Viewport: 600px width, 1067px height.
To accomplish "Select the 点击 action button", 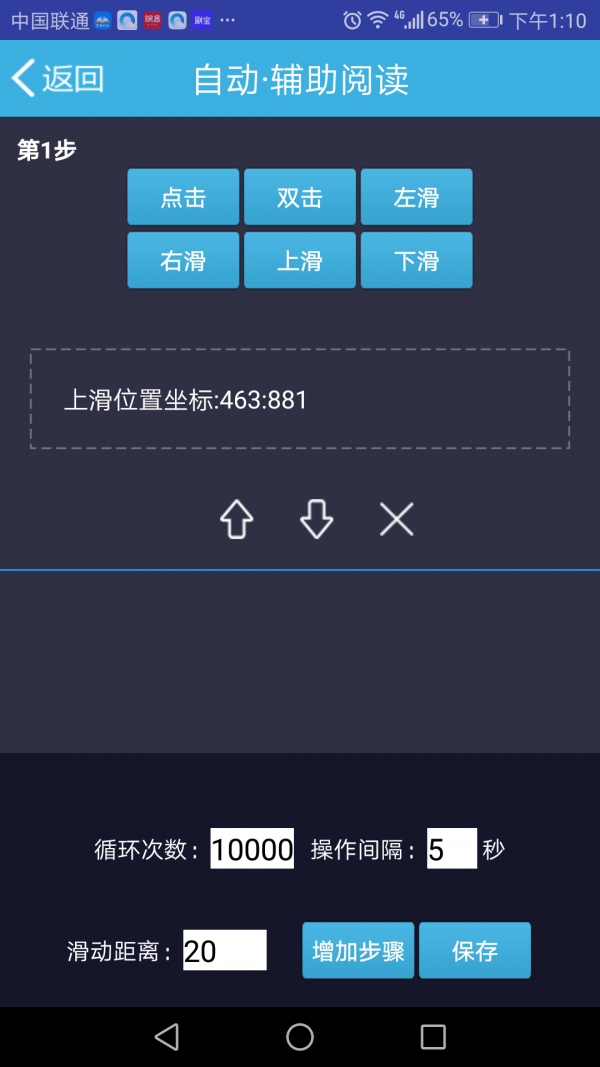I will coord(183,197).
